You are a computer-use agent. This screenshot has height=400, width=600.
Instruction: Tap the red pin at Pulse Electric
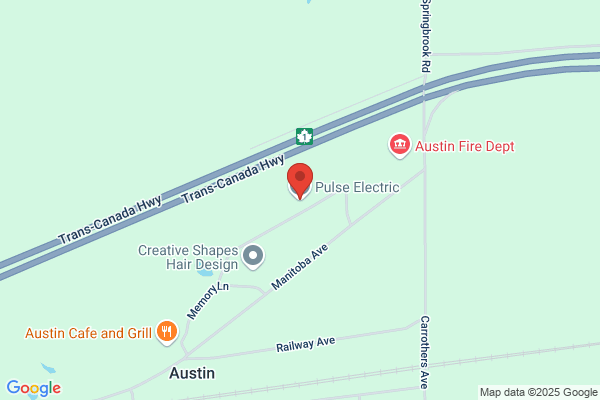click(x=300, y=181)
